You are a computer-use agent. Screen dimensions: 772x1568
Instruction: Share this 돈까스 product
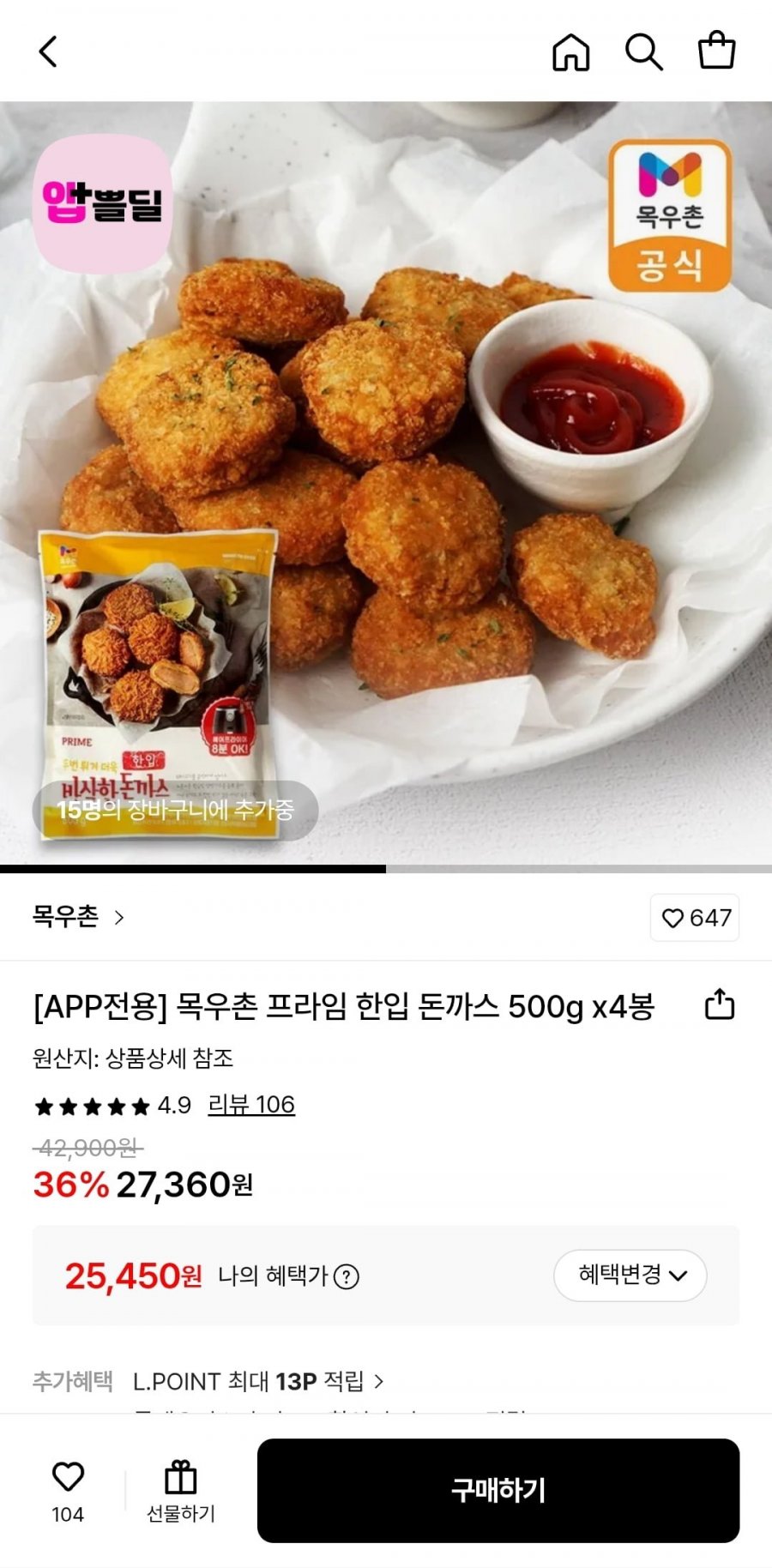tap(719, 1004)
